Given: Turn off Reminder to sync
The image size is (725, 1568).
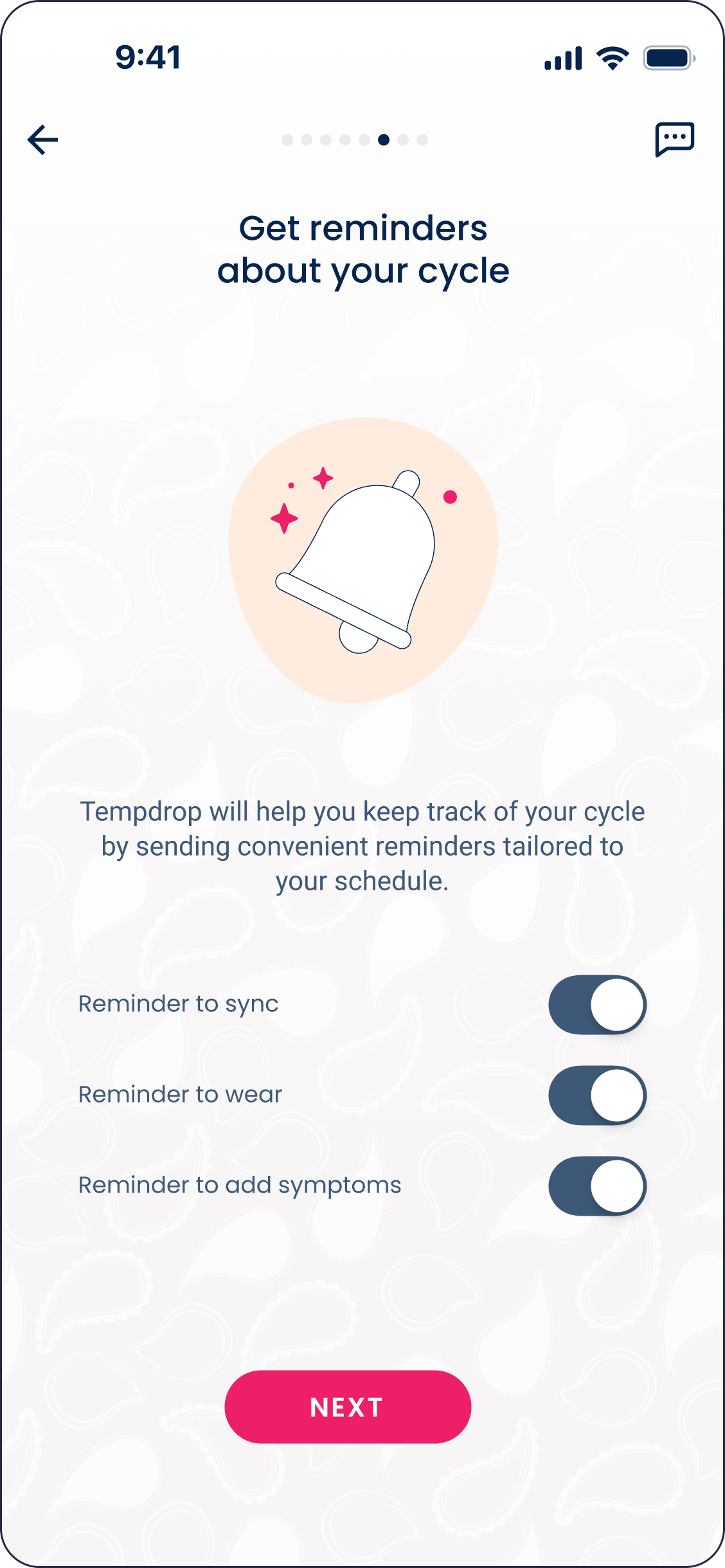Looking at the screenshot, I should pos(597,1005).
